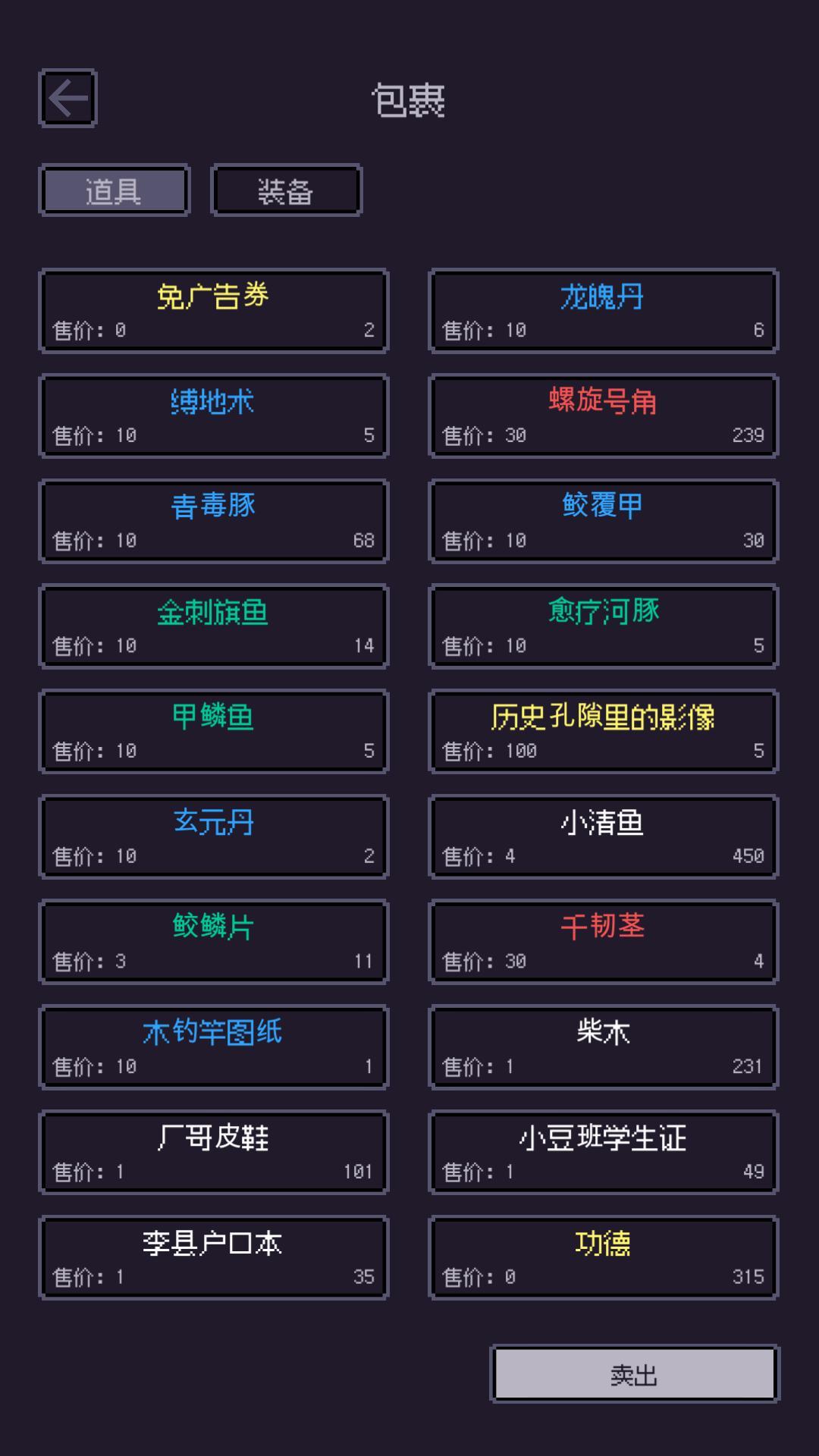Select the 功德 item card
This screenshot has height=1456, width=819.
(602, 1257)
